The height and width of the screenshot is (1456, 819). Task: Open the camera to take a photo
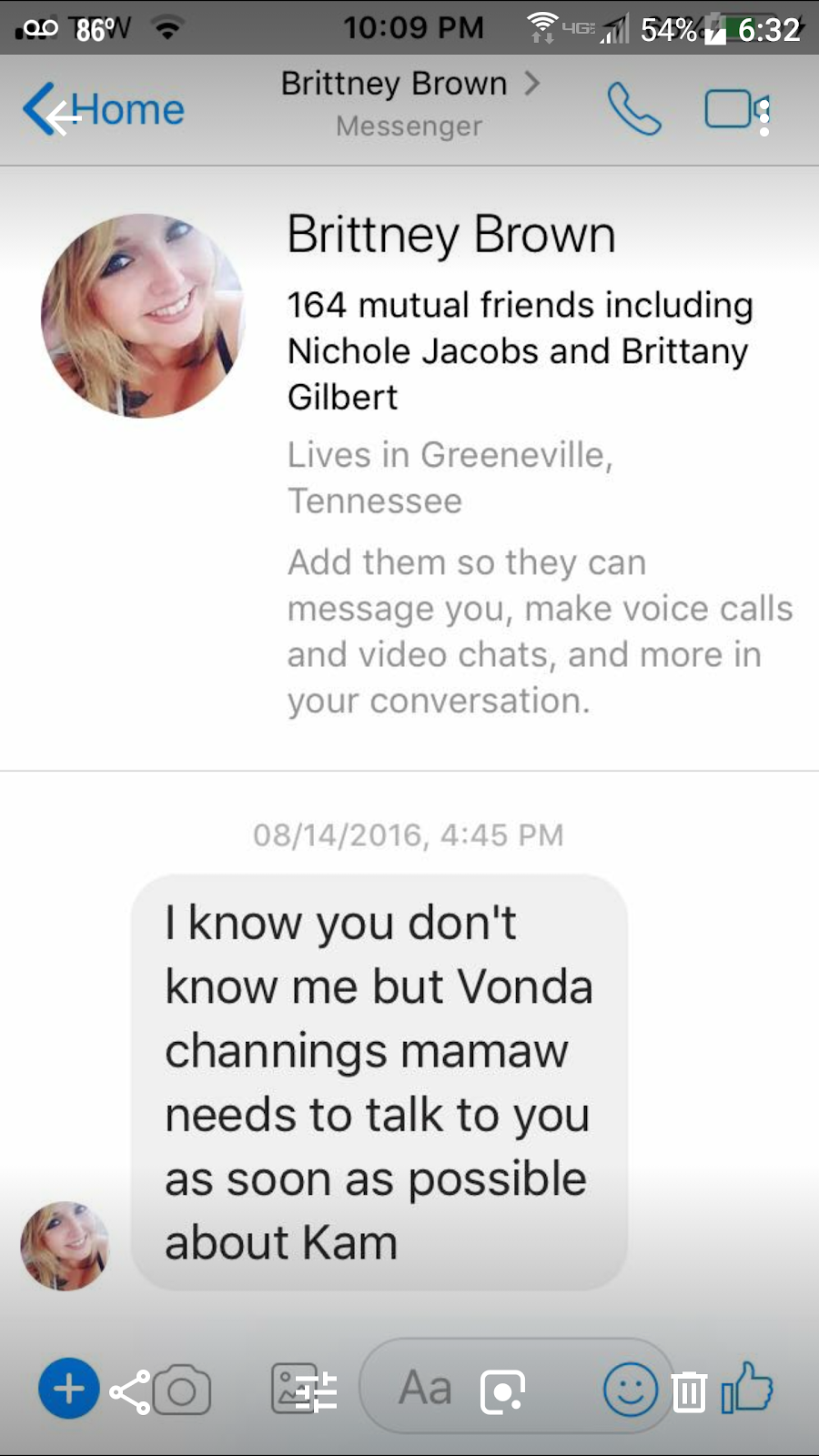[x=182, y=1390]
